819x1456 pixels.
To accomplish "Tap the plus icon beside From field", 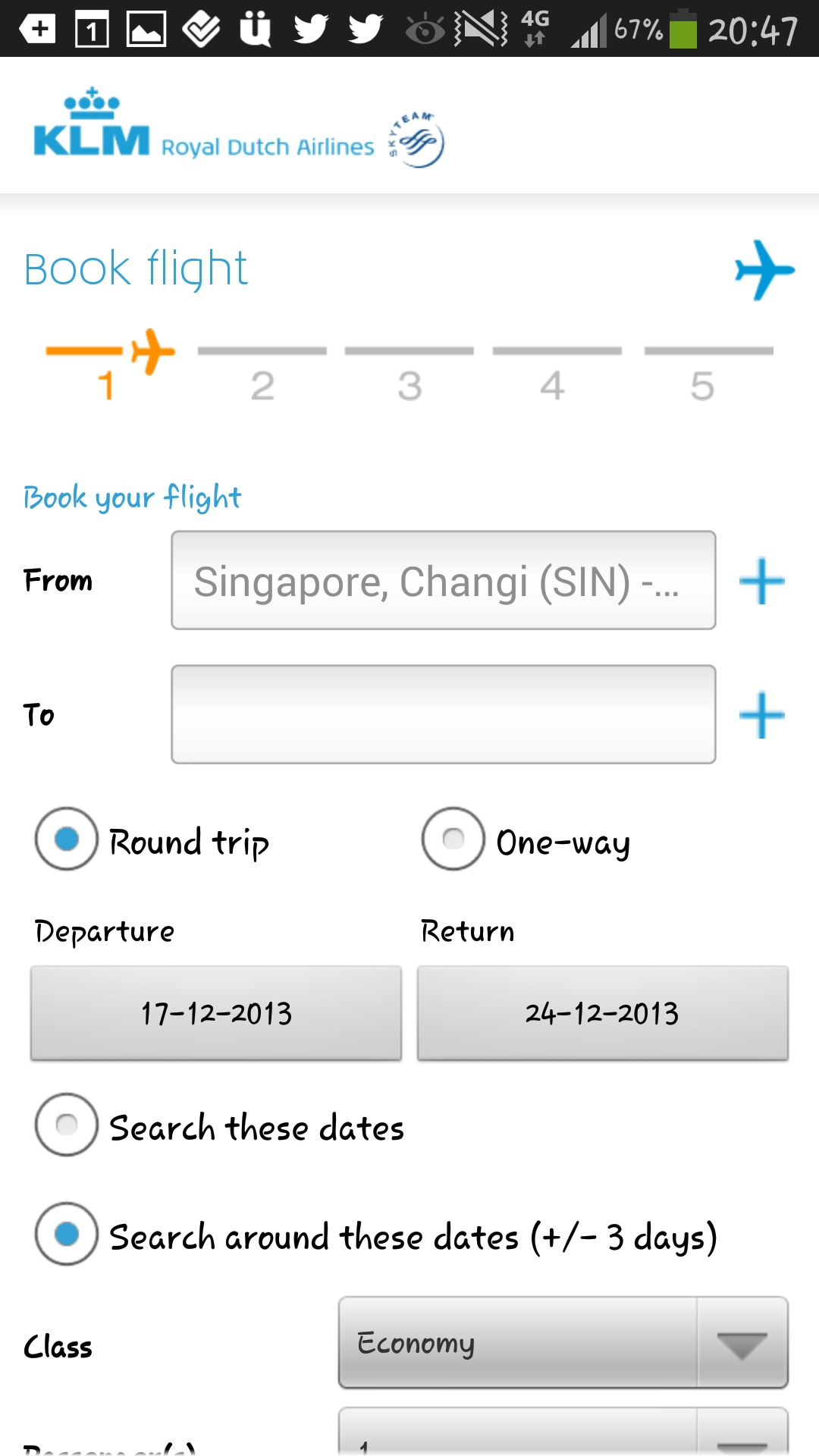I will 761,582.
